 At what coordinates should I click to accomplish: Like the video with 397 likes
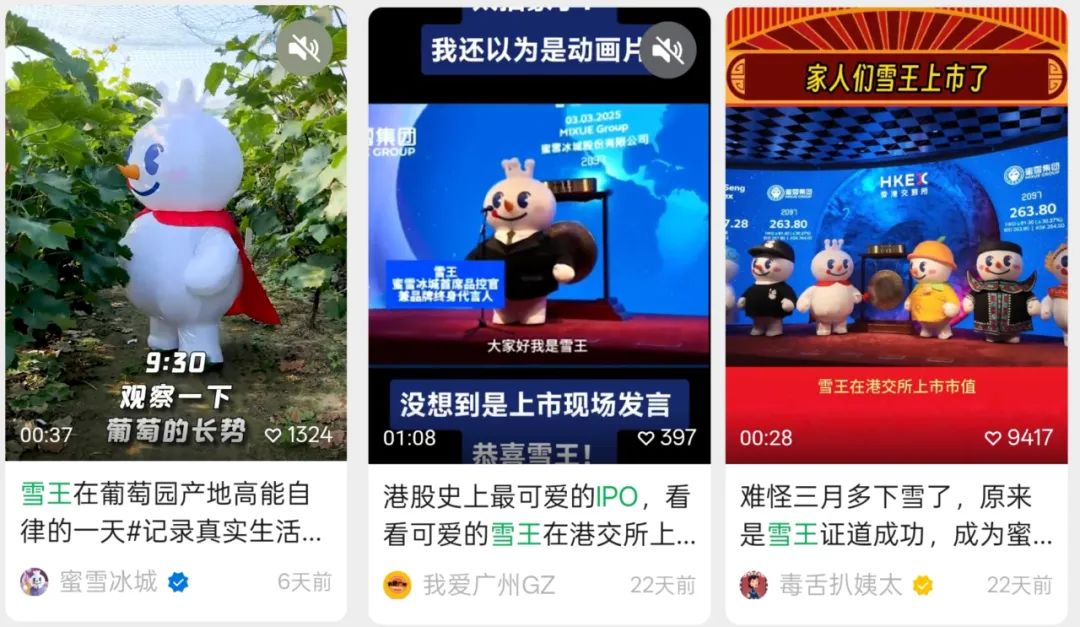(x=646, y=438)
